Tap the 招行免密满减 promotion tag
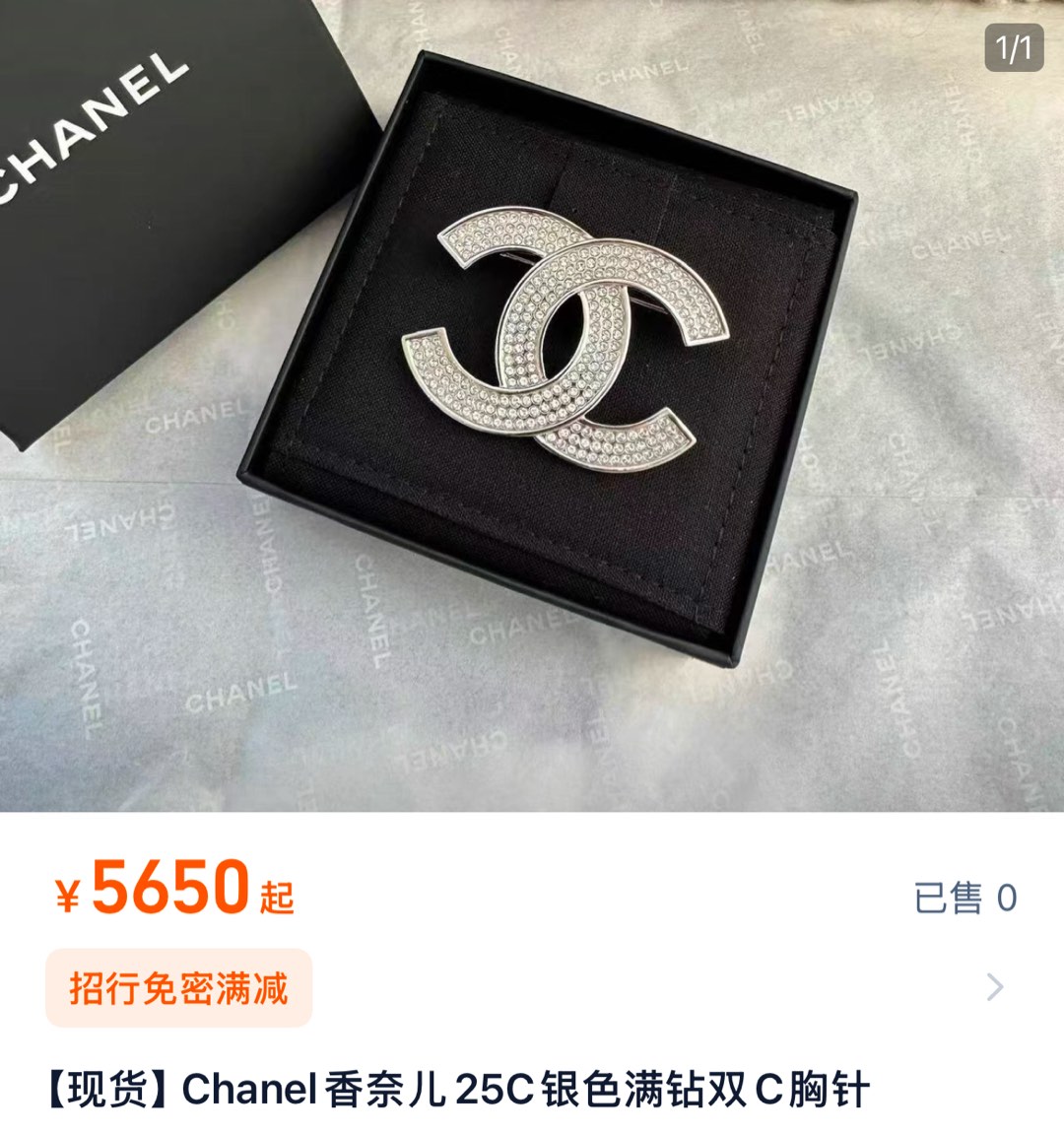The image size is (1064, 1135). pyautogui.click(x=178, y=987)
